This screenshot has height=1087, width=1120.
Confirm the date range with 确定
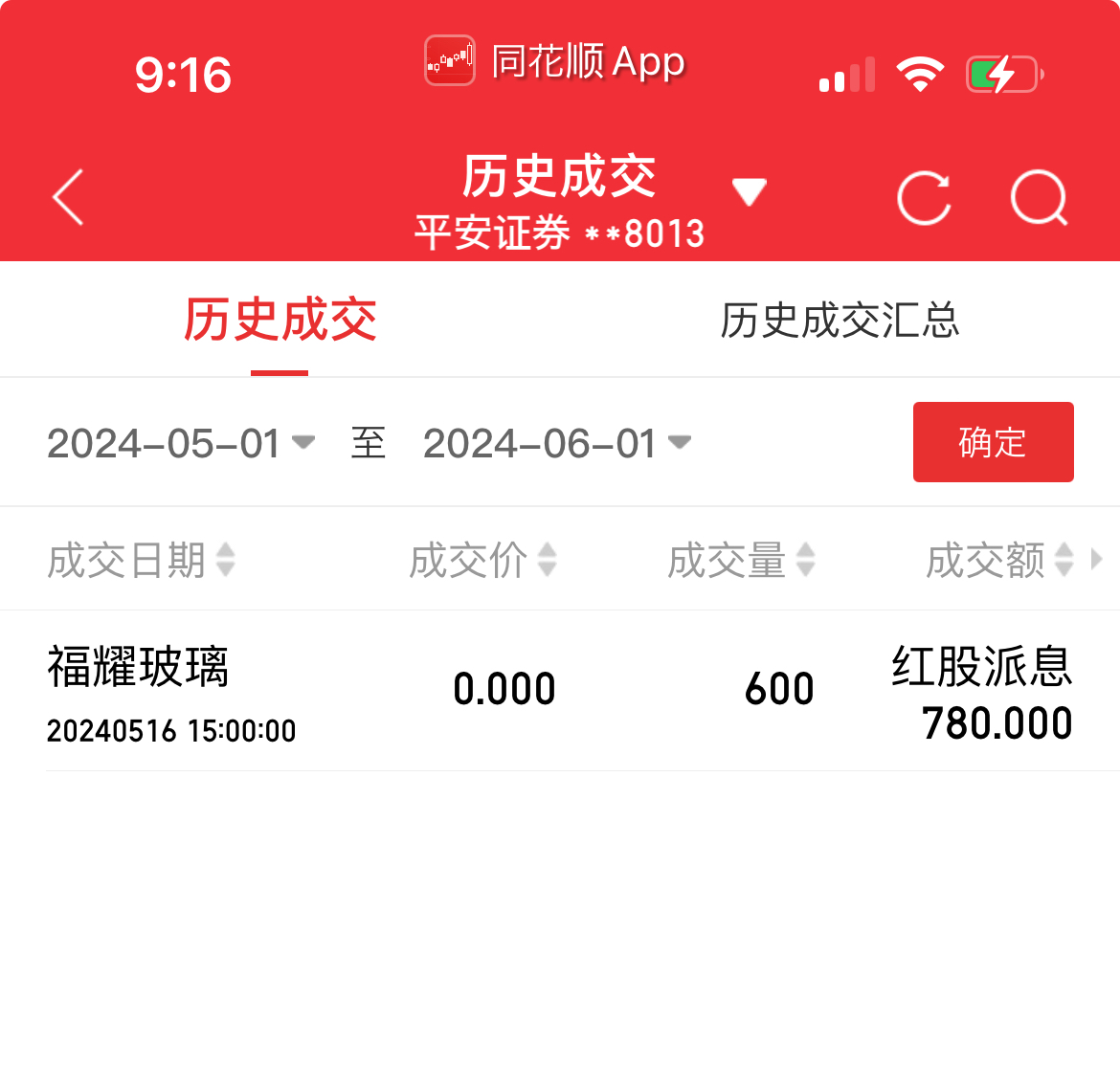coord(993,442)
